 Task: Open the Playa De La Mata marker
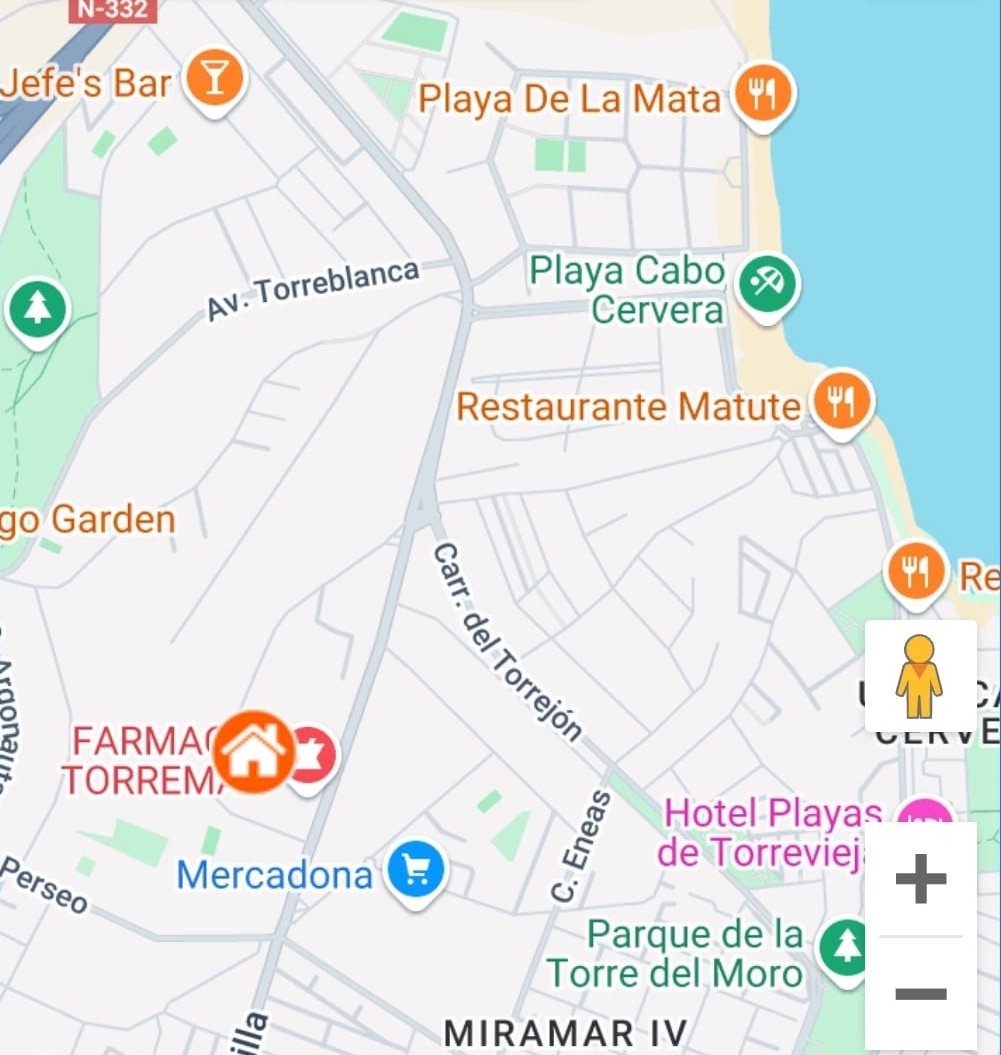(763, 95)
